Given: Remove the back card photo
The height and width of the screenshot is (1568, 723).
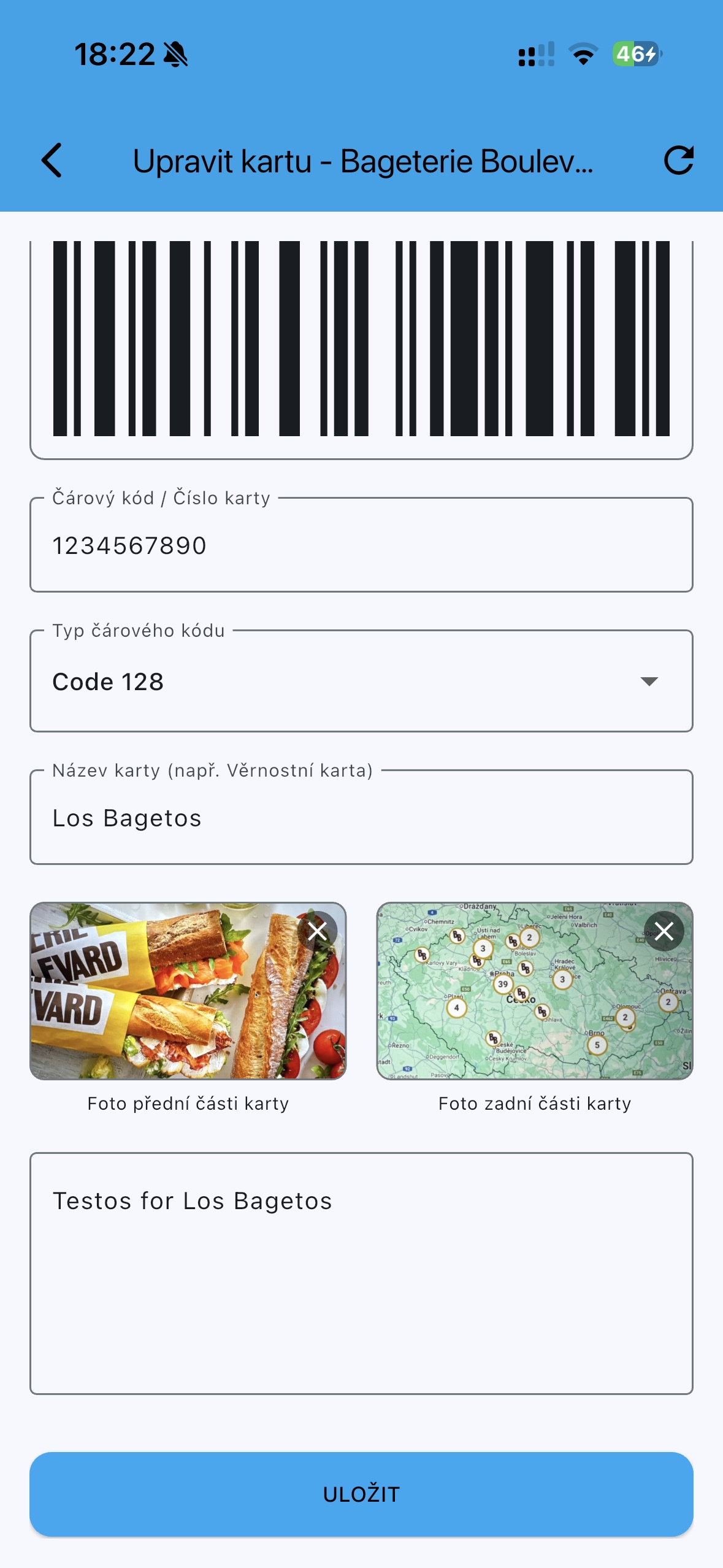Looking at the screenshot, I should [664, 931].
